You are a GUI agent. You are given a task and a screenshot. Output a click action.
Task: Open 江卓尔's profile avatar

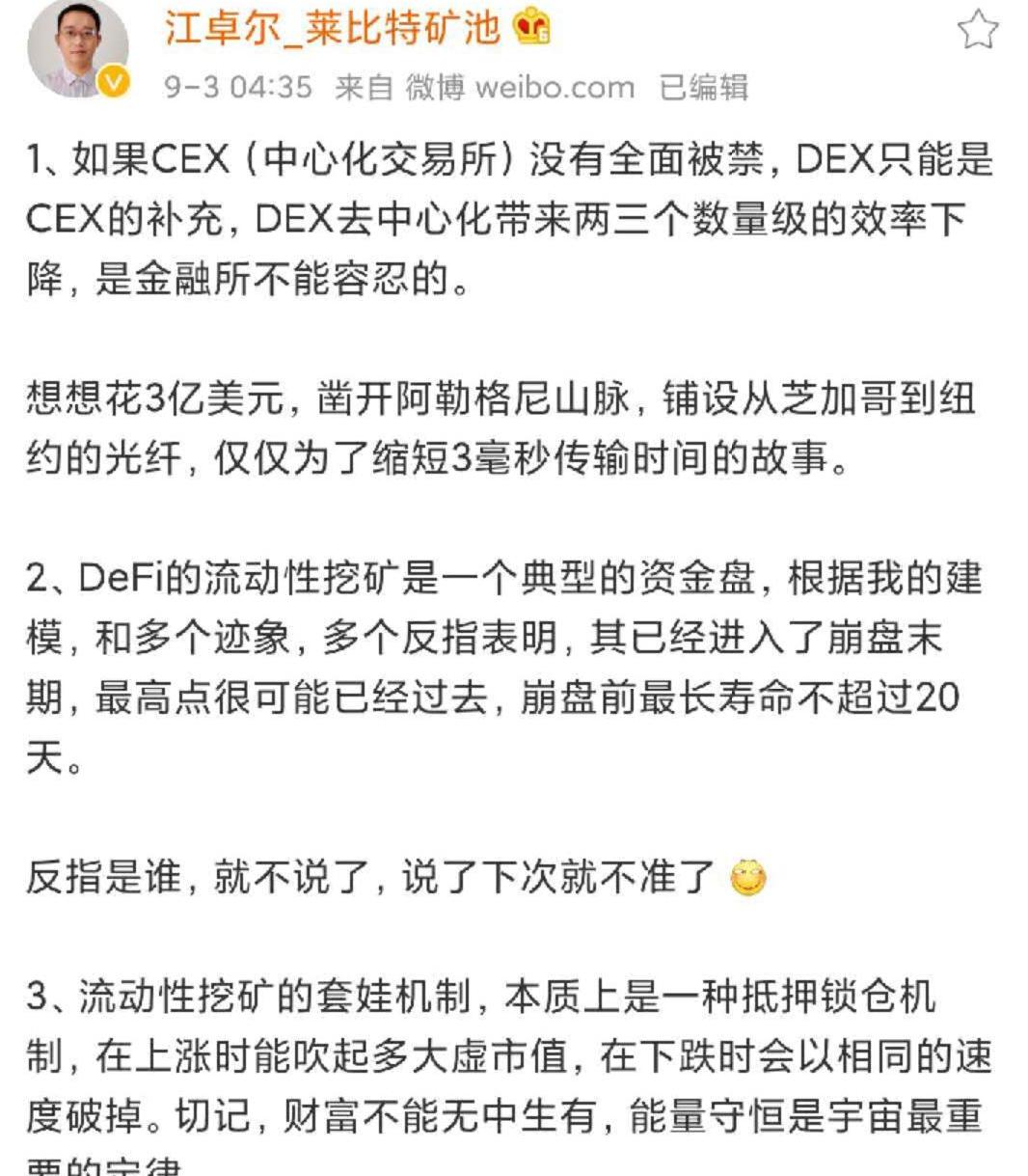click(79, 46)
